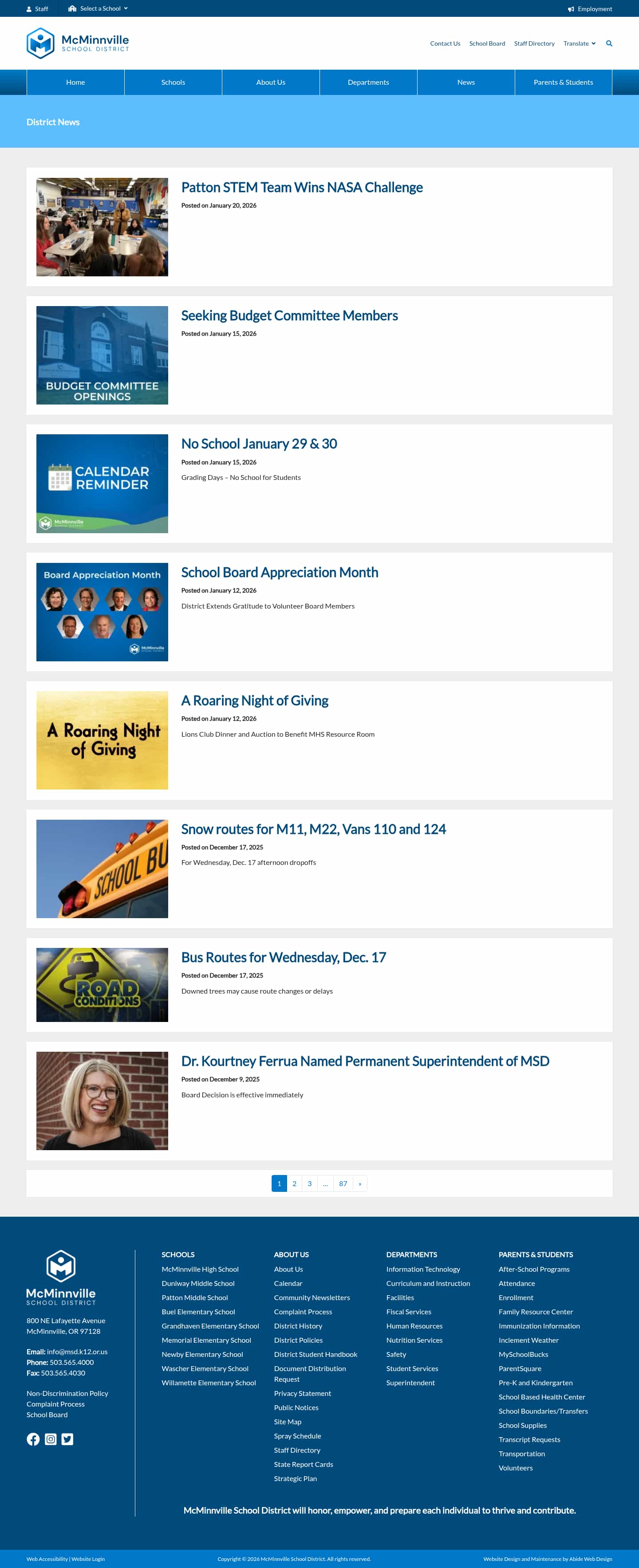The width and height of the screenshot is (639, 1568).
Task: Go to page 2 of news
Action: [294, 1183]
